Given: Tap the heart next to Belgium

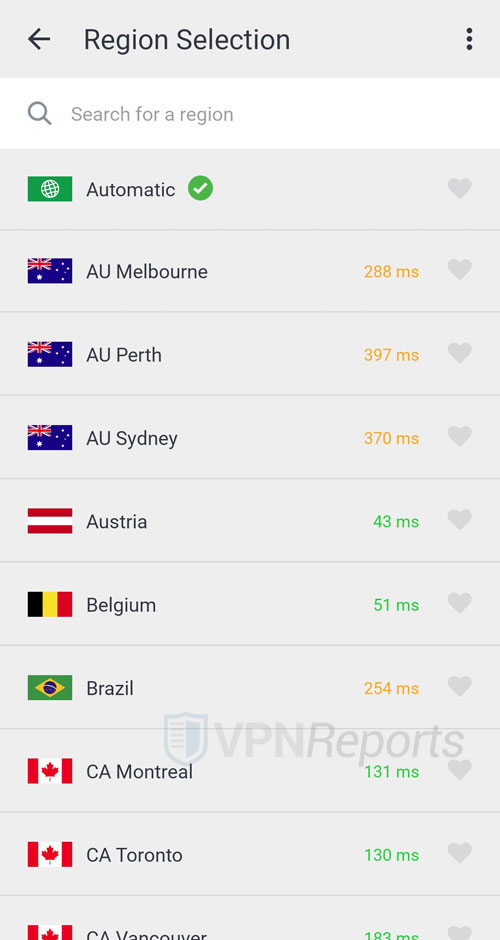Looking at the screenshot, I should pos(460,604).
